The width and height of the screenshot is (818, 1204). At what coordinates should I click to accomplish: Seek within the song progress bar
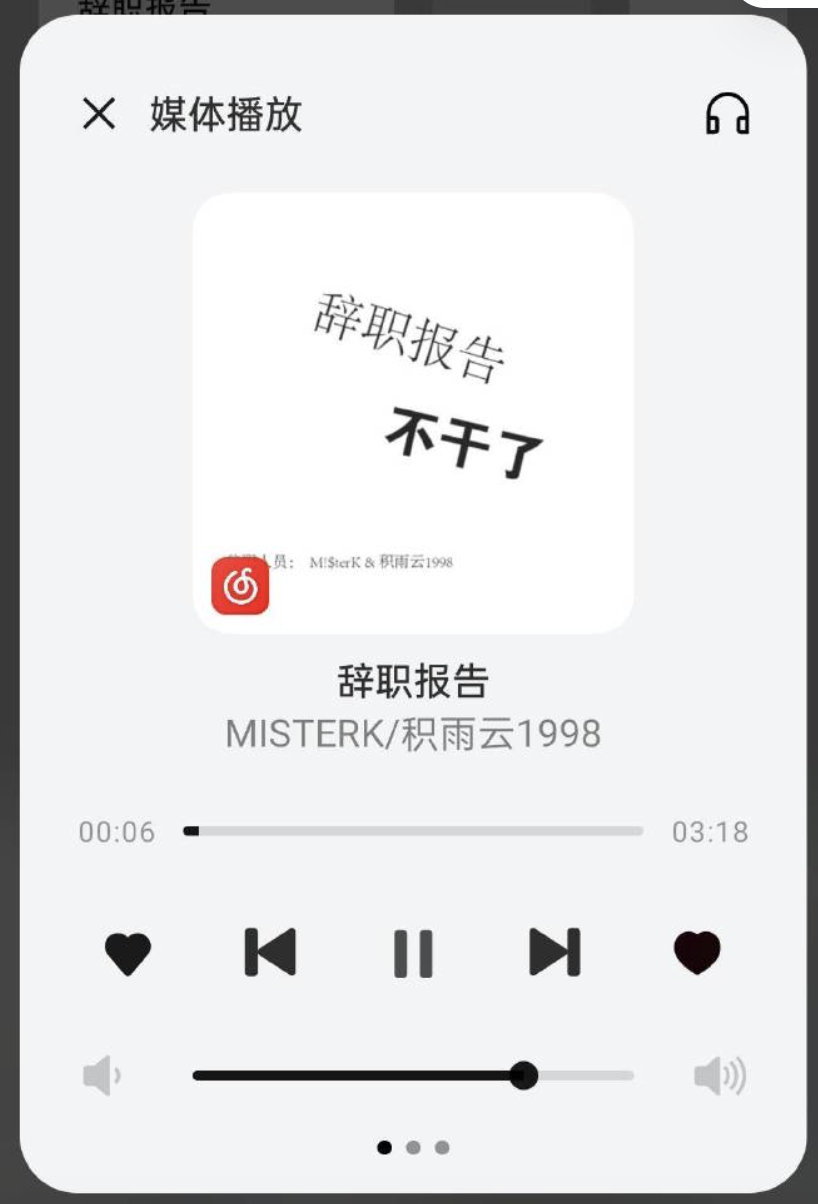tap(413, 831)
